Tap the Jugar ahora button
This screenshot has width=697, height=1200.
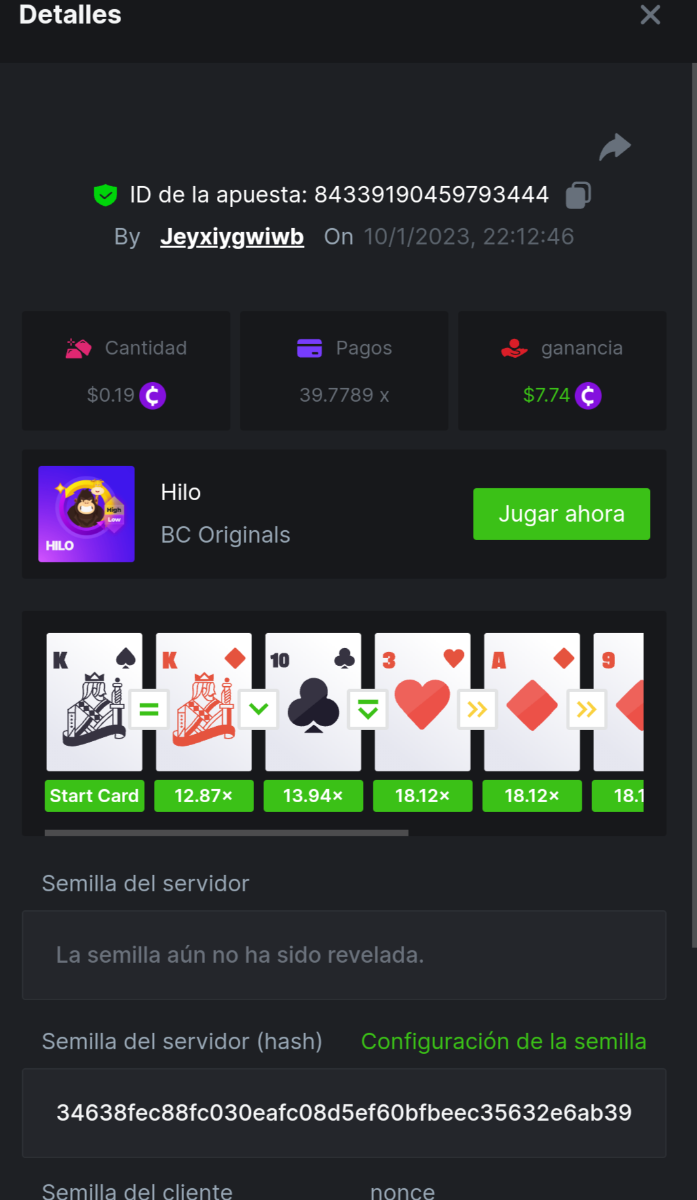click(561, 514)
